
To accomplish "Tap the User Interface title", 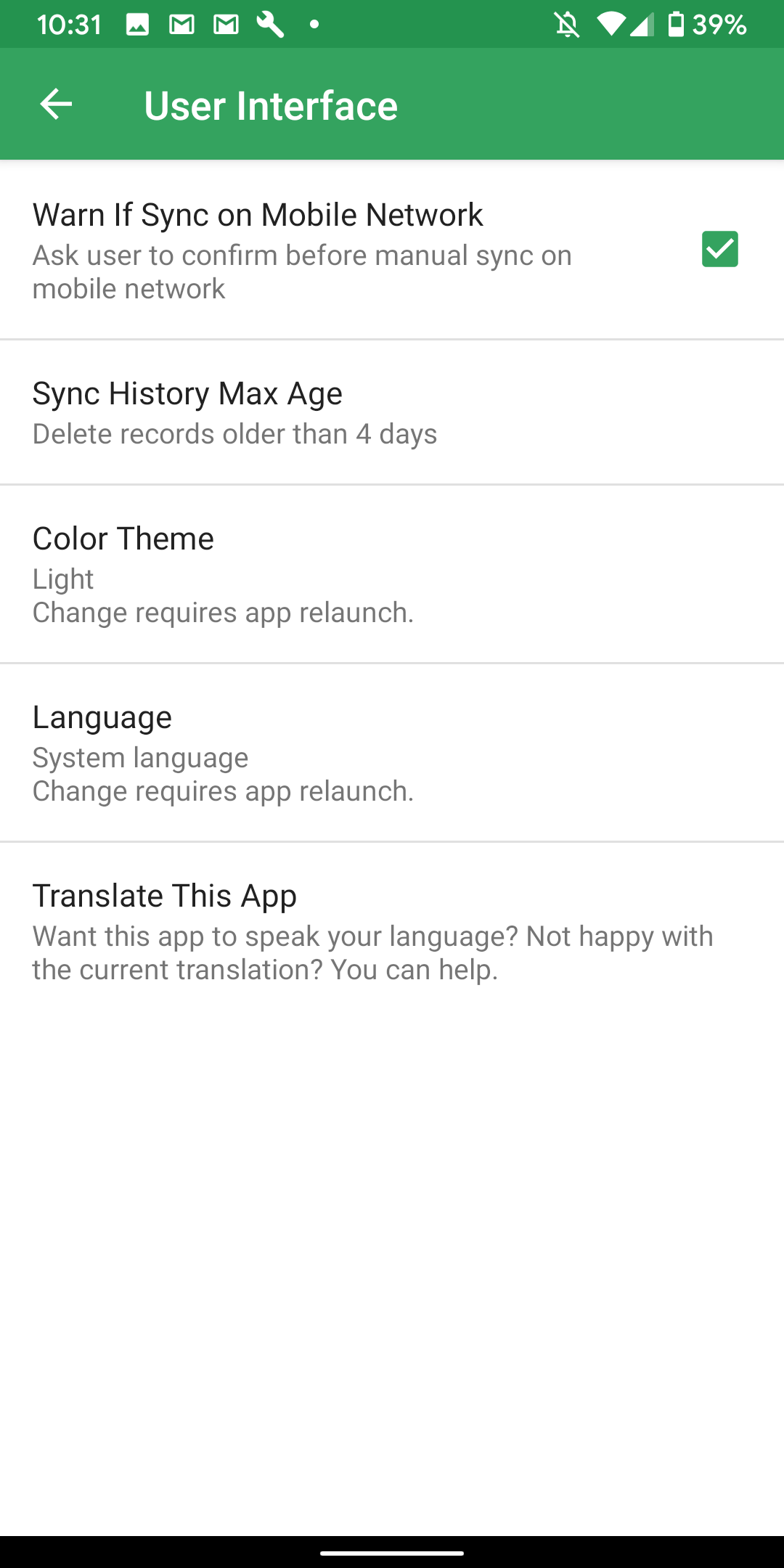I will coord(271,104).
